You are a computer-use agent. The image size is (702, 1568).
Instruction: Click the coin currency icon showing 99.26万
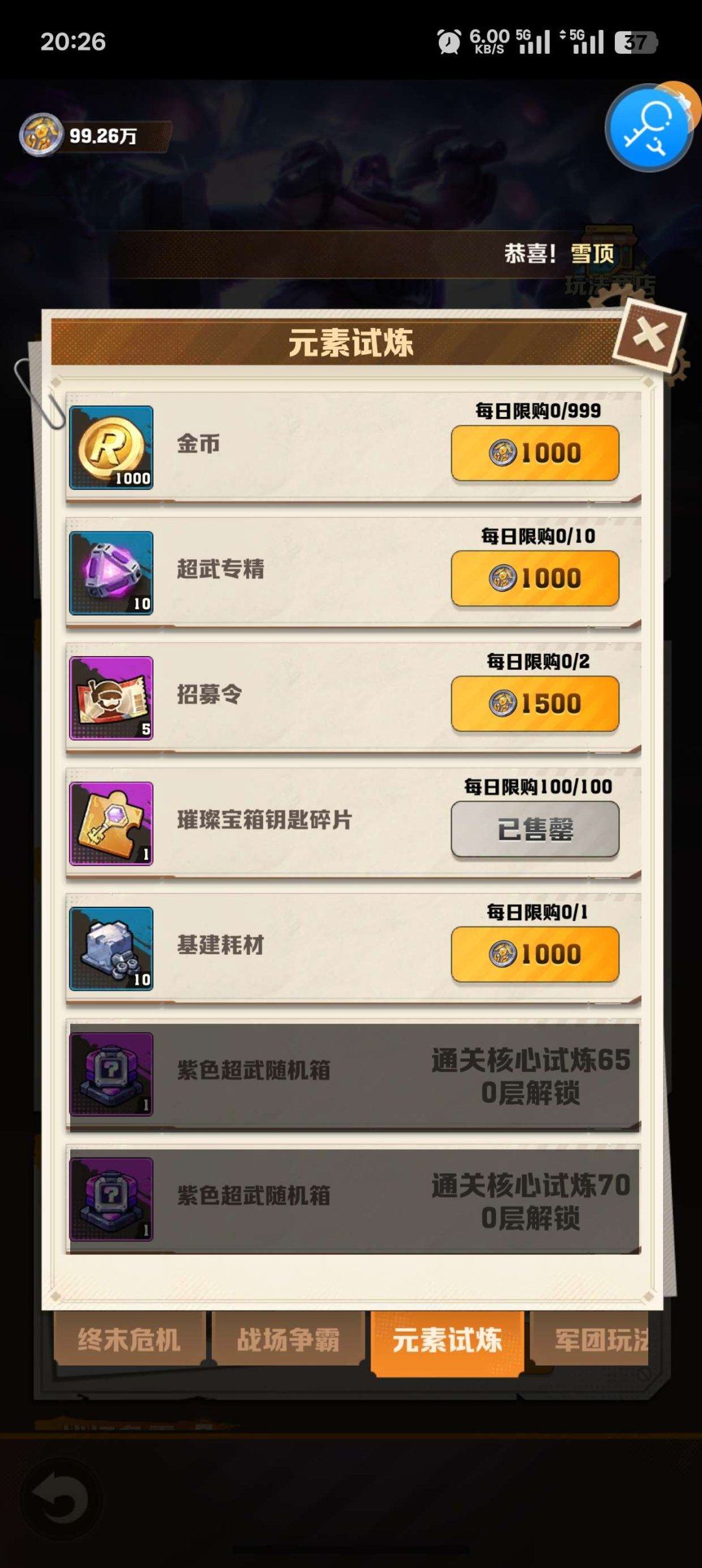point(40,133)
